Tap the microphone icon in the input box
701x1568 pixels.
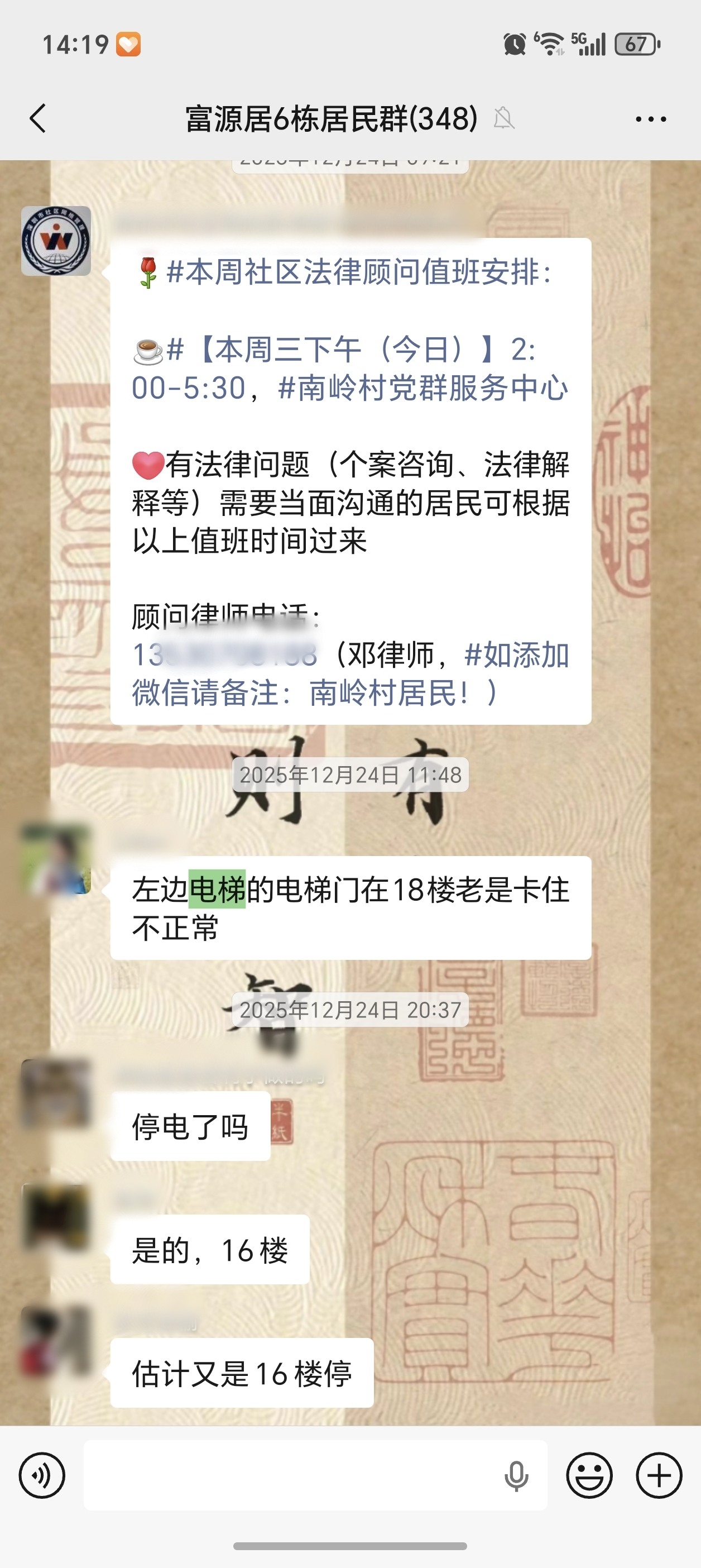tap(516, 1475)
